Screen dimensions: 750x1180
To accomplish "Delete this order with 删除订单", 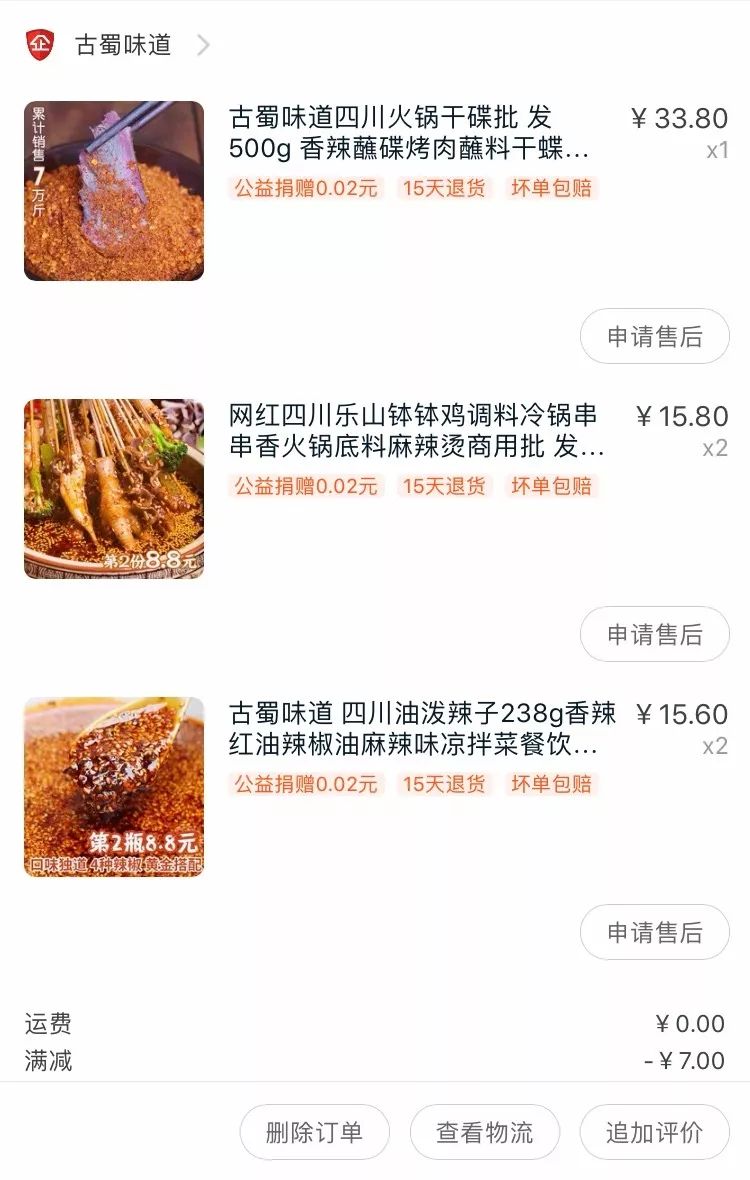I will (314, 1131).
